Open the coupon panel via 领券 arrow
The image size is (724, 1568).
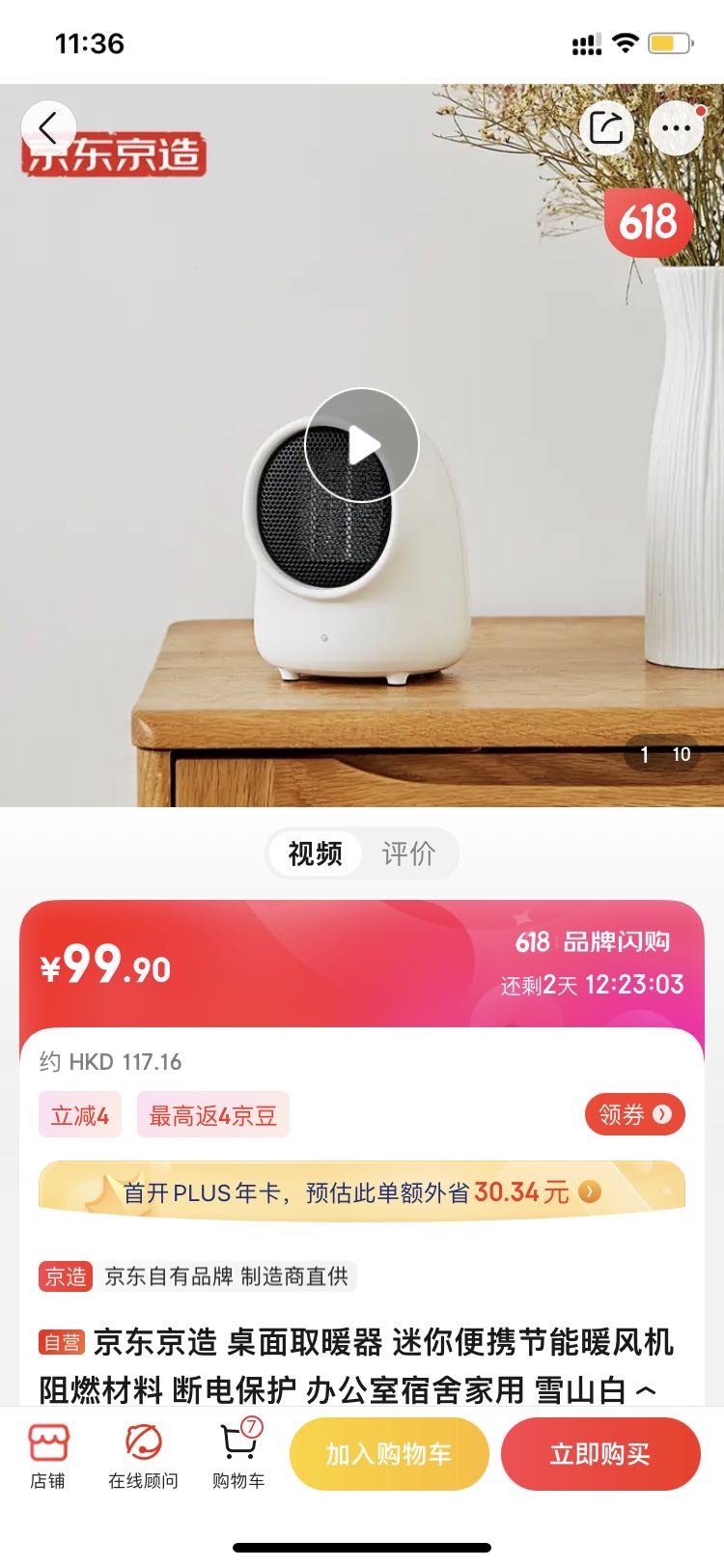click(634, 1113)
